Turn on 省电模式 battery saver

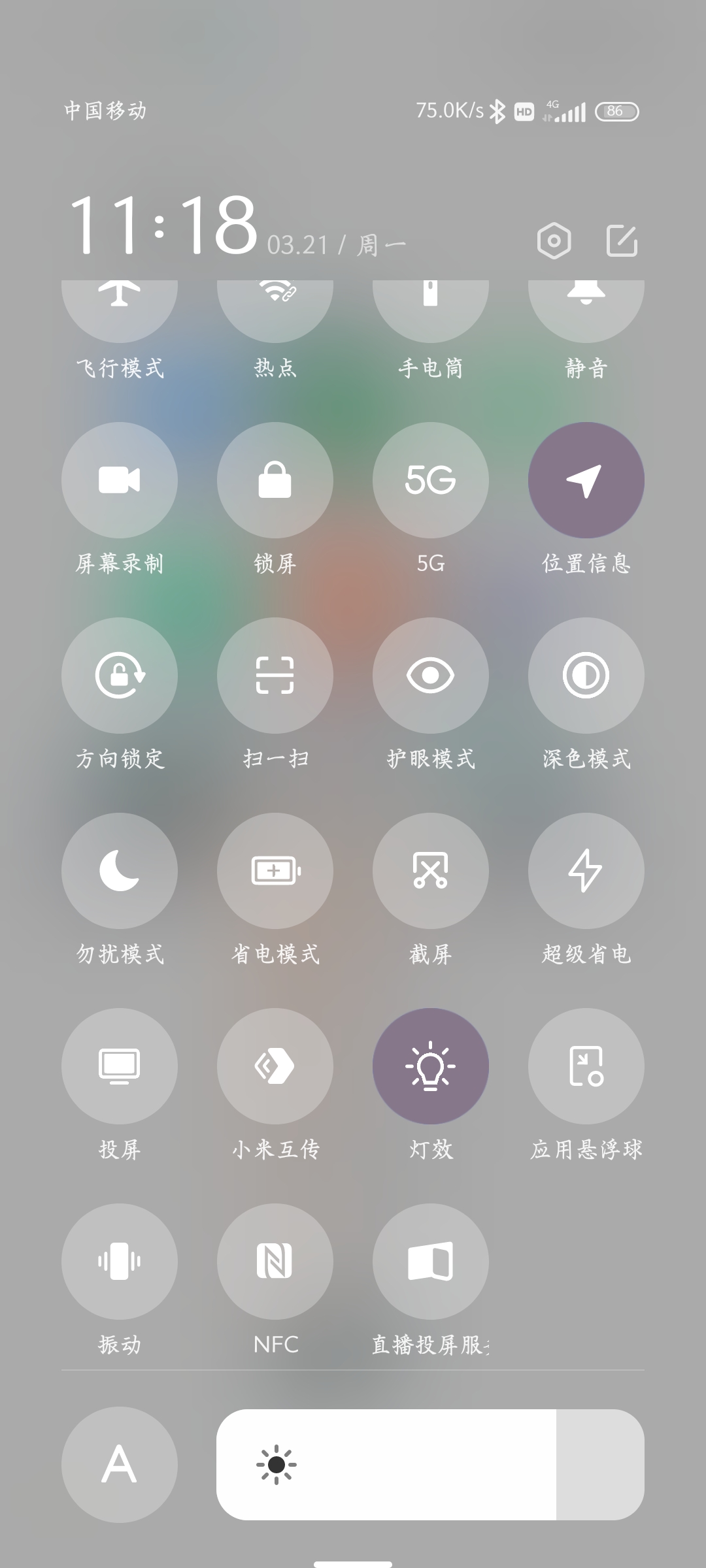pyautogui.click(x=275, y=871)
